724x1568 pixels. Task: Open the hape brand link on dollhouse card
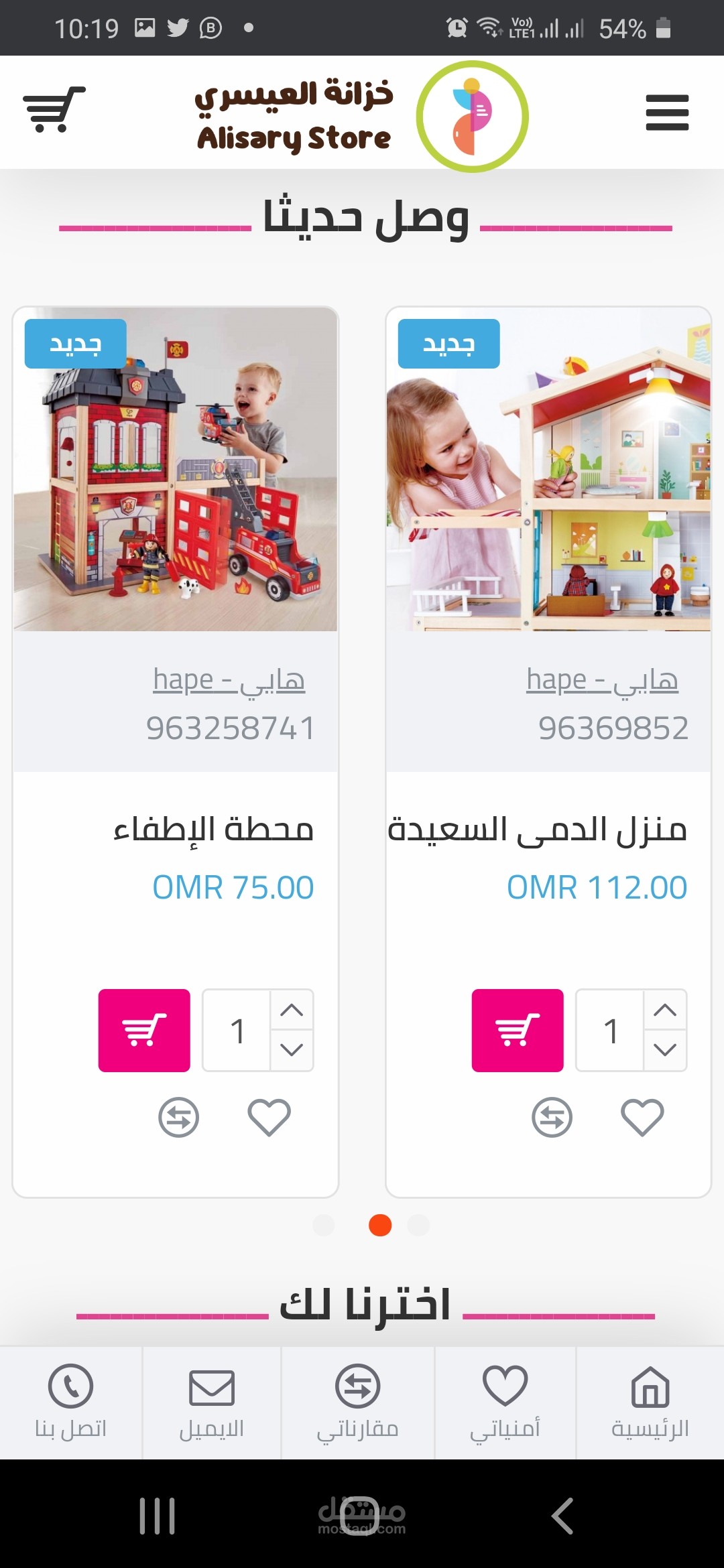click(x=602, y=680)
